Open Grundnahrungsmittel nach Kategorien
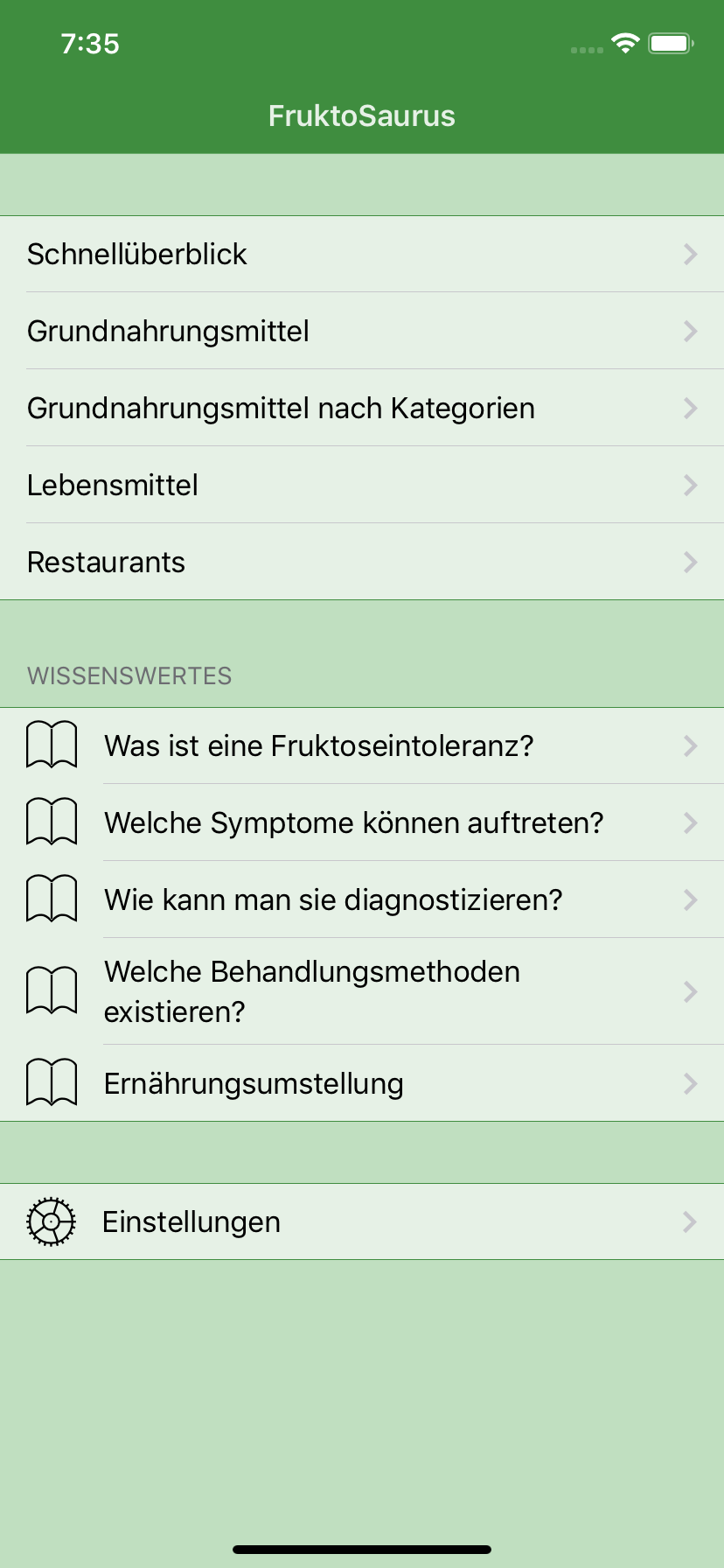This screenshot has width=724, height=1568. pos(362,409)
